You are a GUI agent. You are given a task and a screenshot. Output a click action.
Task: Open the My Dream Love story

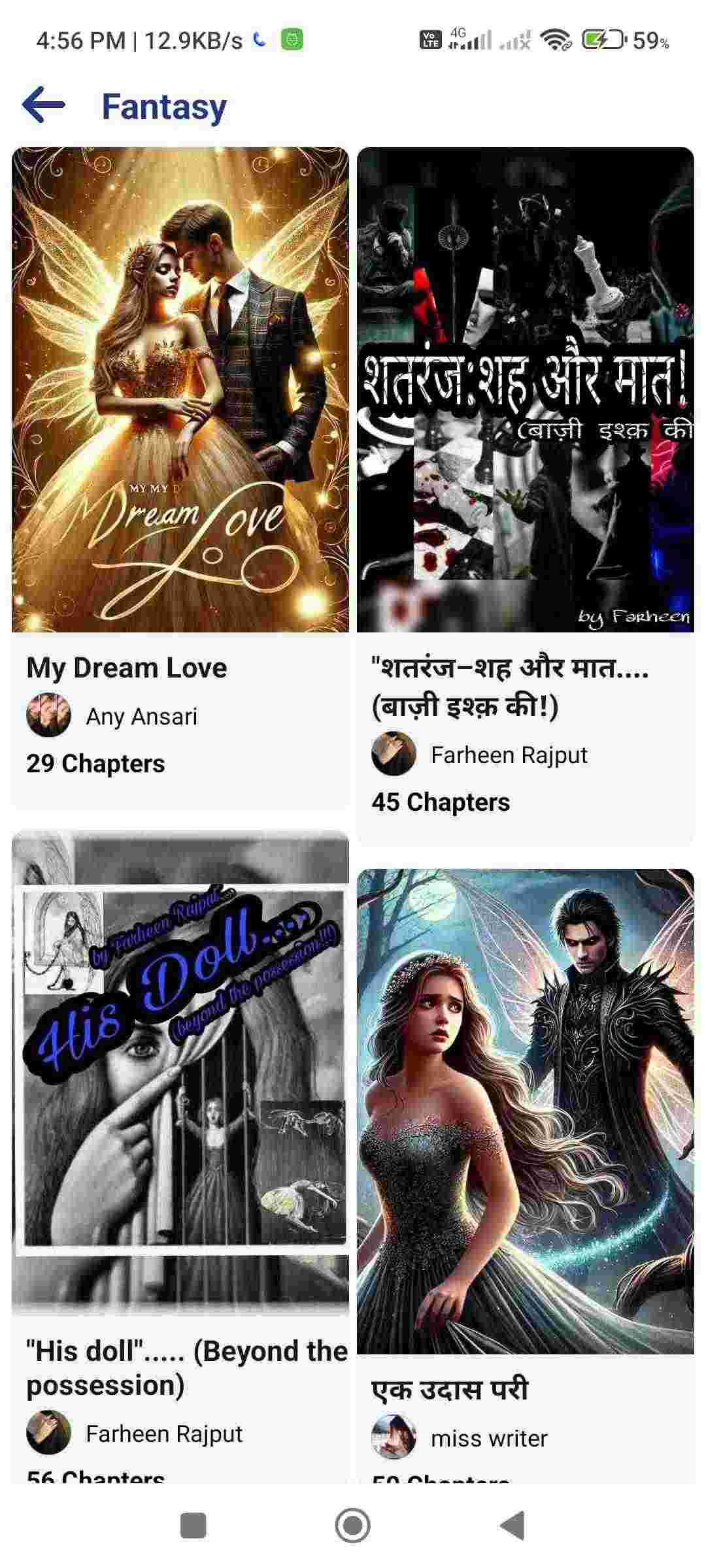pyautogui.click(x=180, y=390)
